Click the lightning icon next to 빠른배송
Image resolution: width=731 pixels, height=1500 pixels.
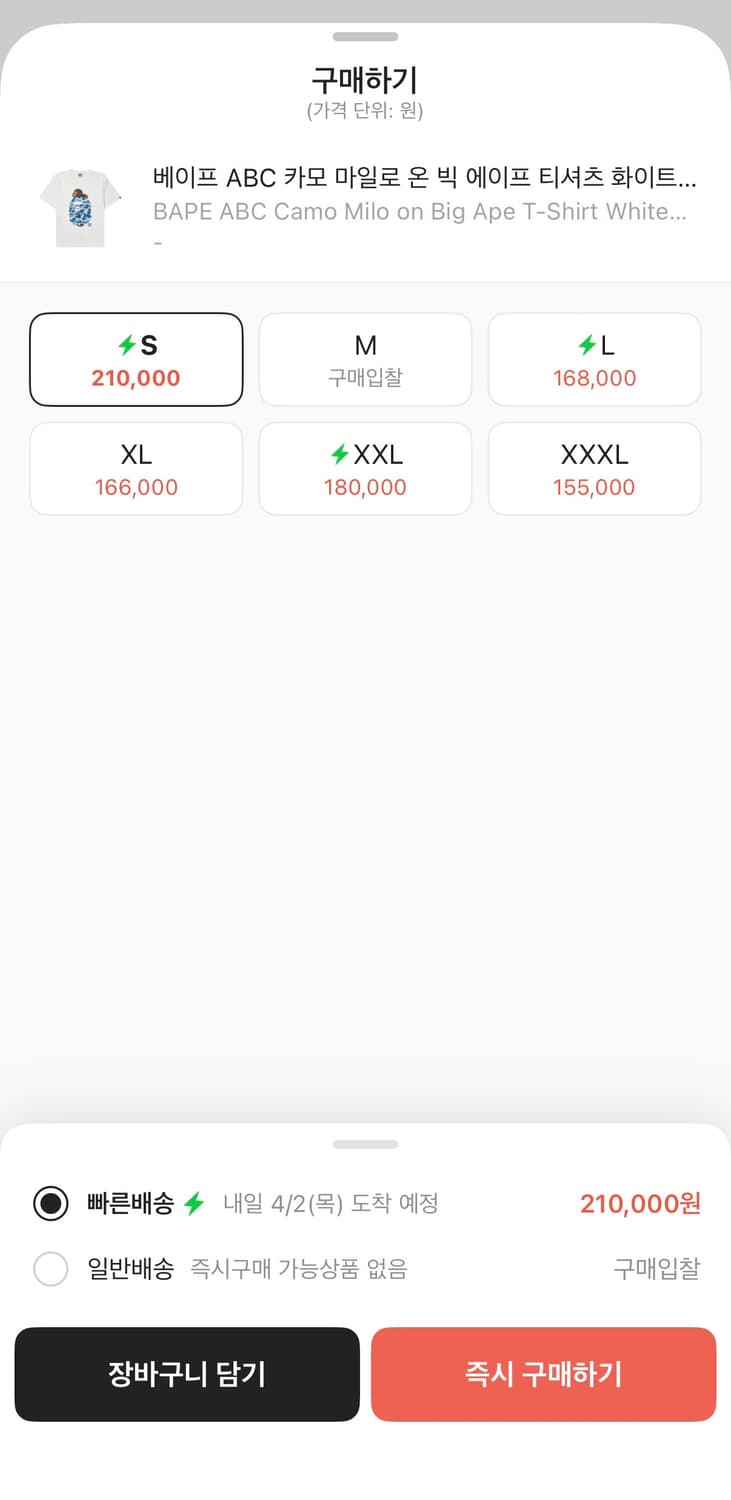[x=196, y=1203]
